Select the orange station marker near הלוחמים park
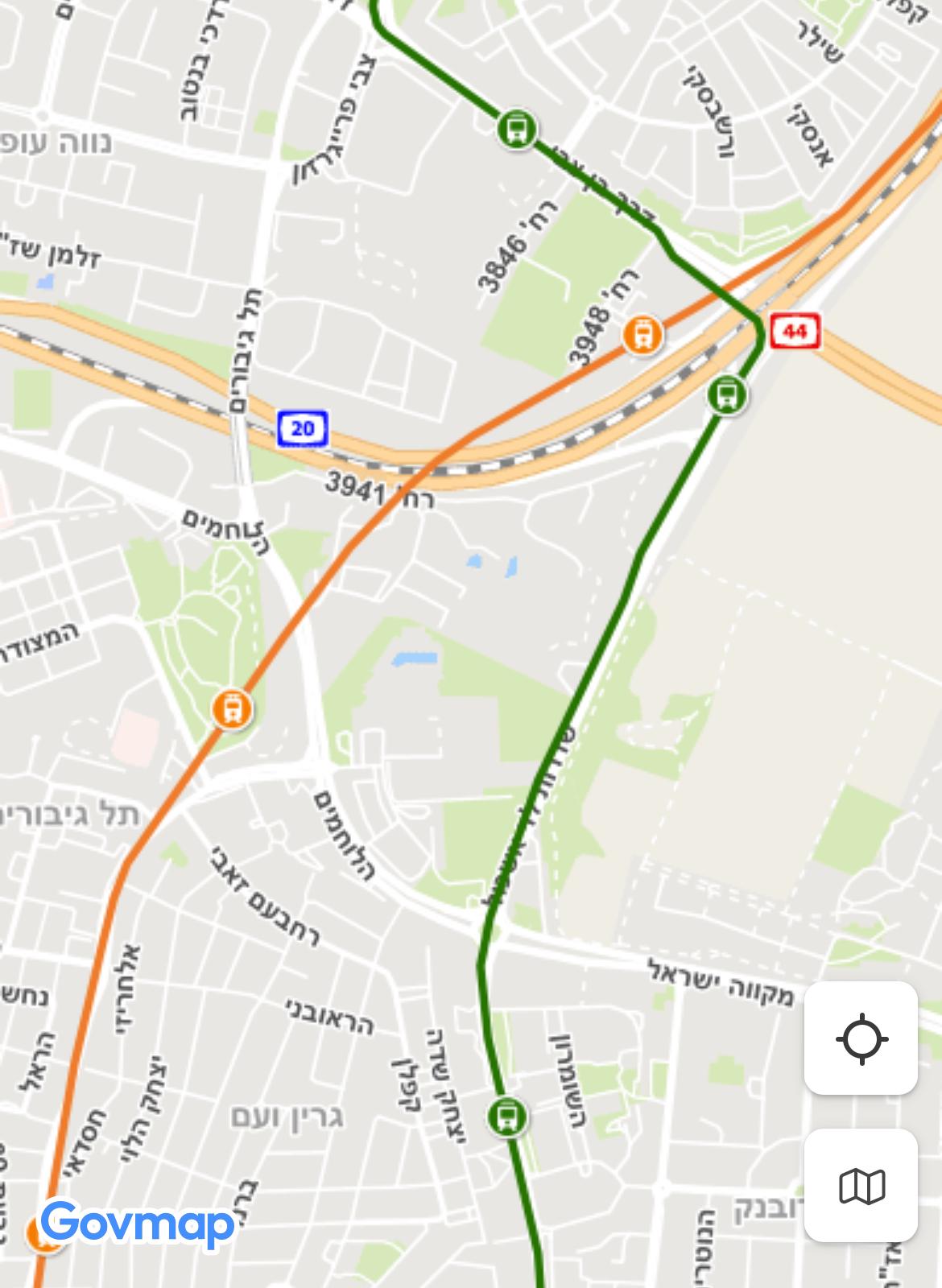Image resolution: width=942 pixels, height=1288 pixels. (233, 709)
